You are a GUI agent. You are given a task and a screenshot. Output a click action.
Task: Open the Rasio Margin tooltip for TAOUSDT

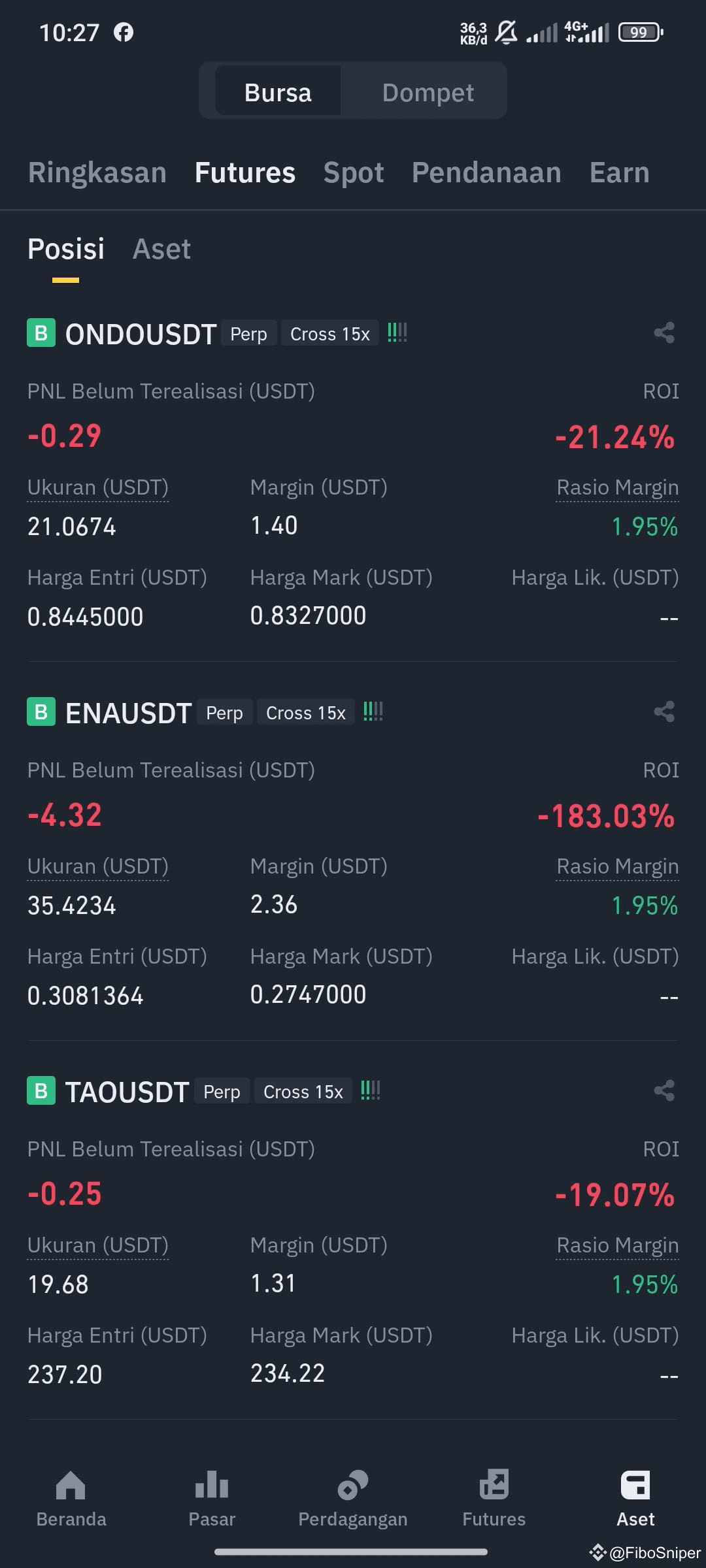click(x=617, y=1244)
